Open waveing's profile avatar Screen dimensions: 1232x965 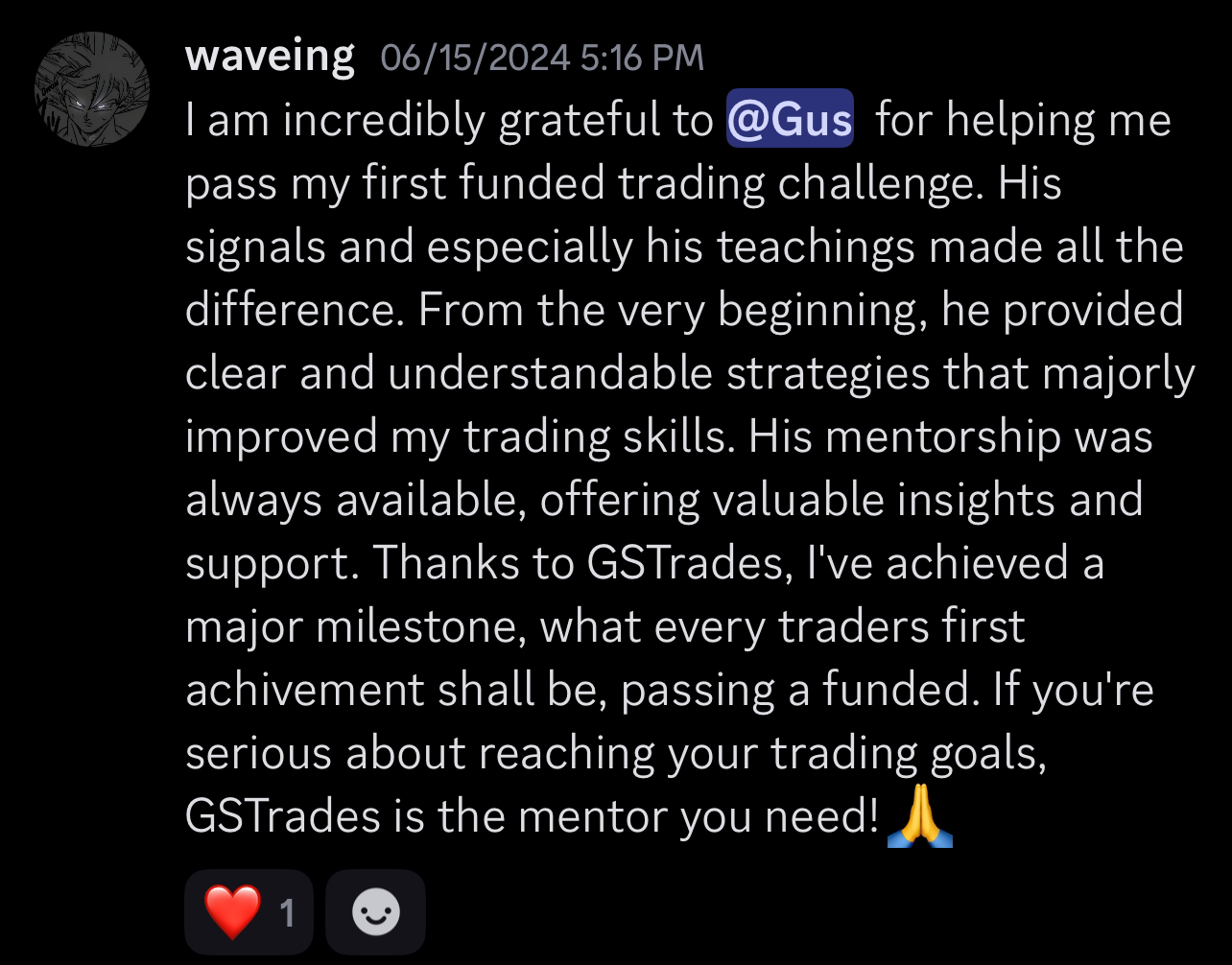[x=91, y=89]
